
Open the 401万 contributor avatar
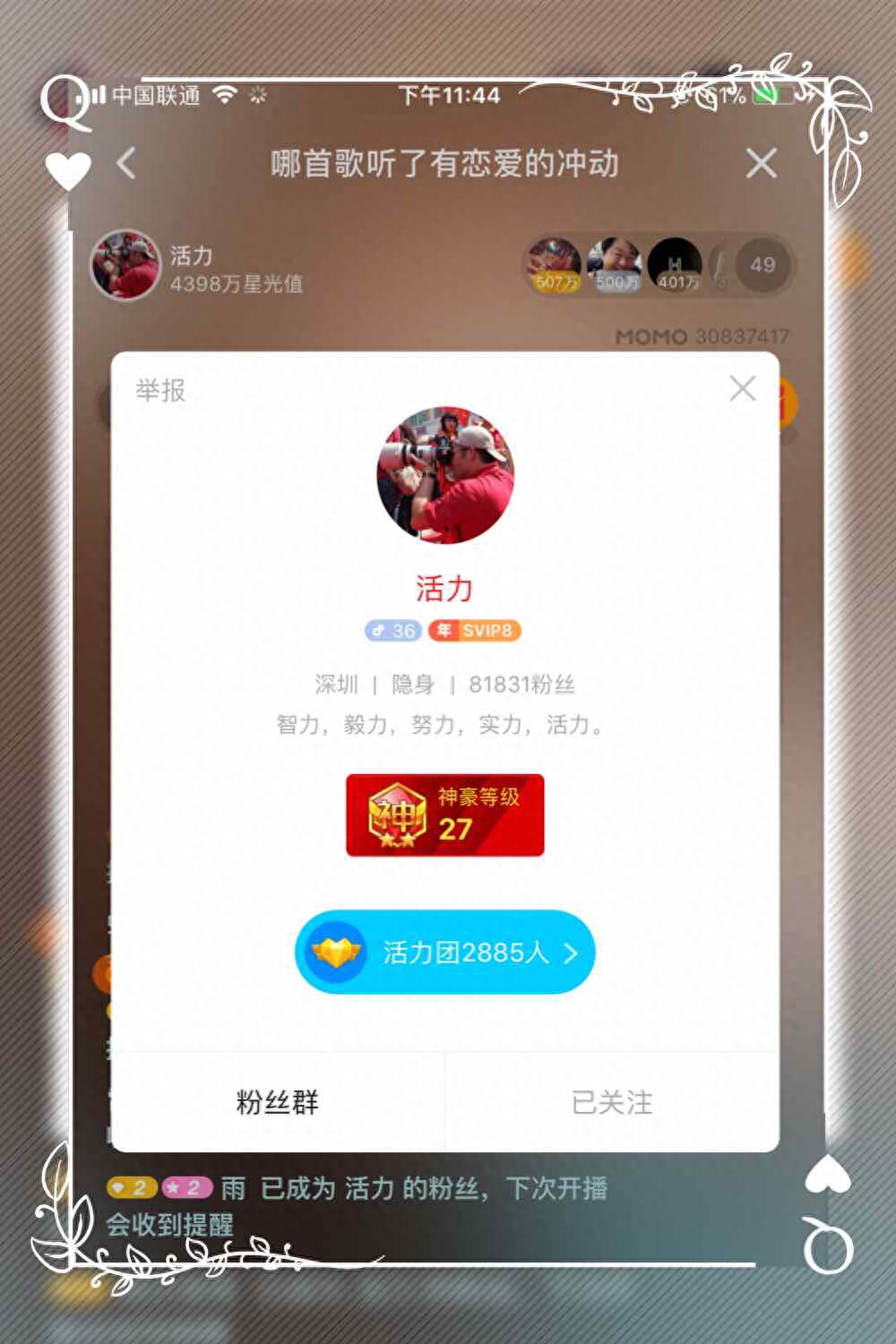675,265
